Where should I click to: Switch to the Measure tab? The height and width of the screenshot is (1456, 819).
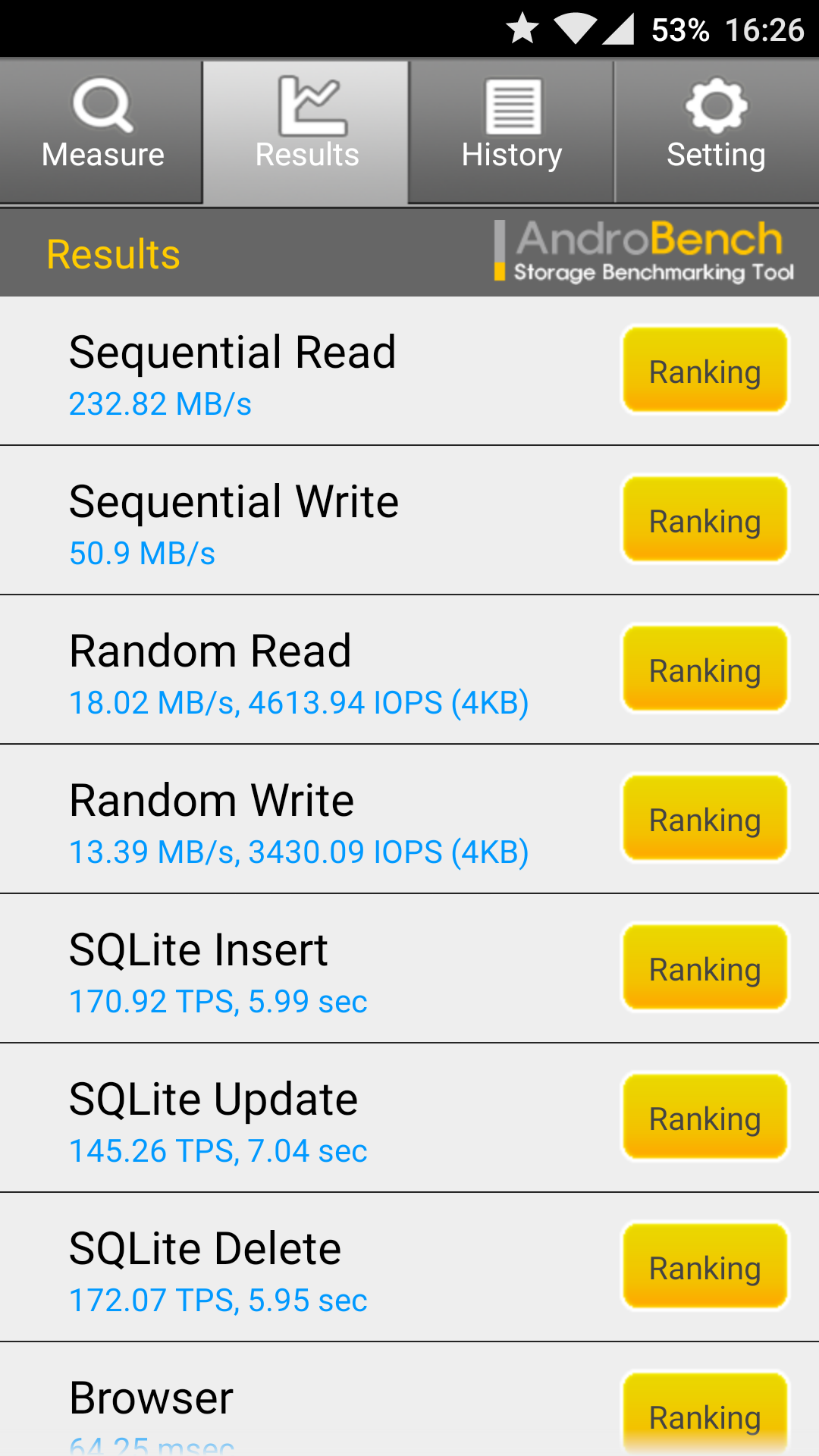tap(102, 132)
